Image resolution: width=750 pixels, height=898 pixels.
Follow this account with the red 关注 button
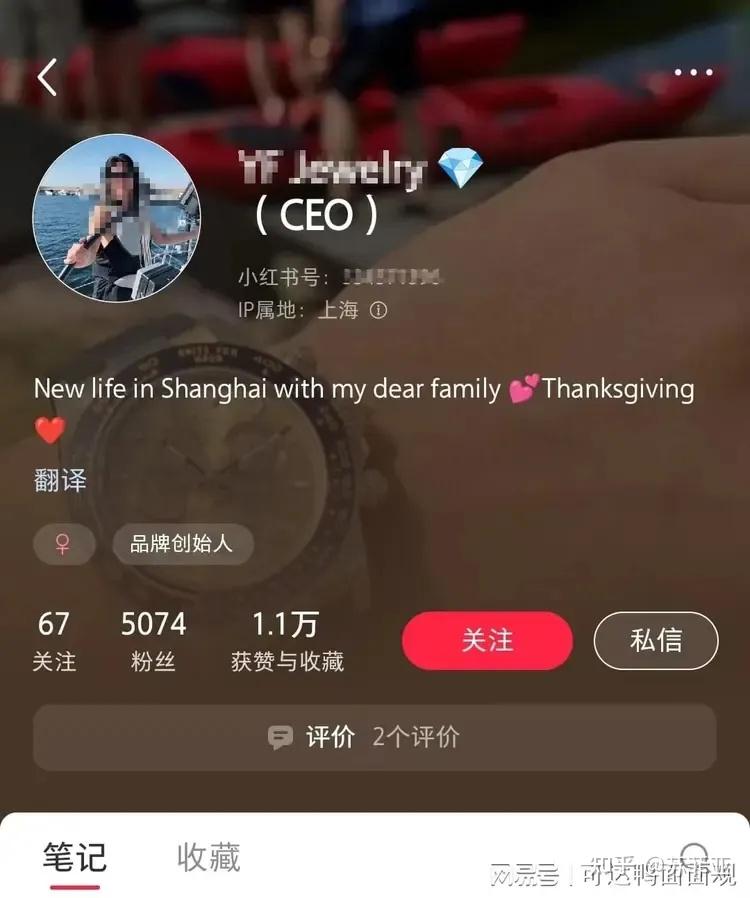(487, 641)
